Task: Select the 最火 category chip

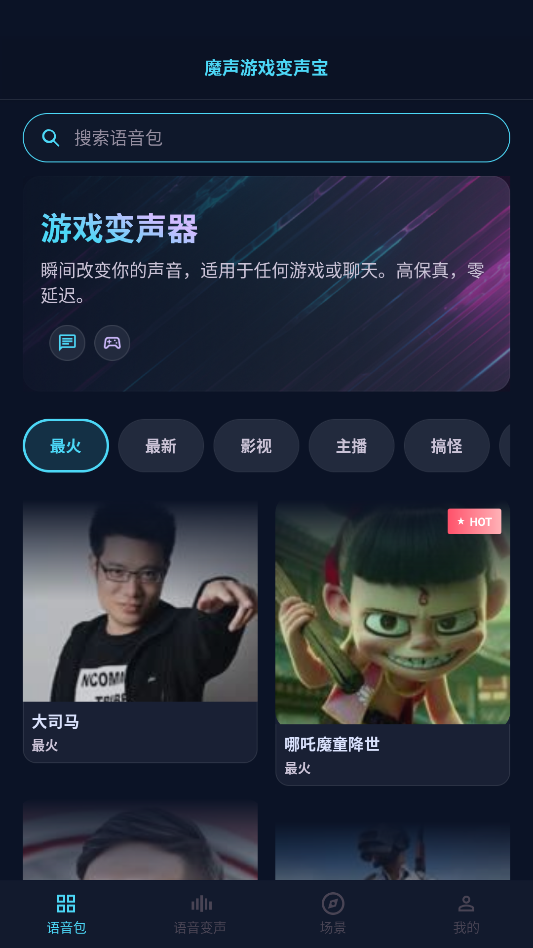Action: pos(66,446)
